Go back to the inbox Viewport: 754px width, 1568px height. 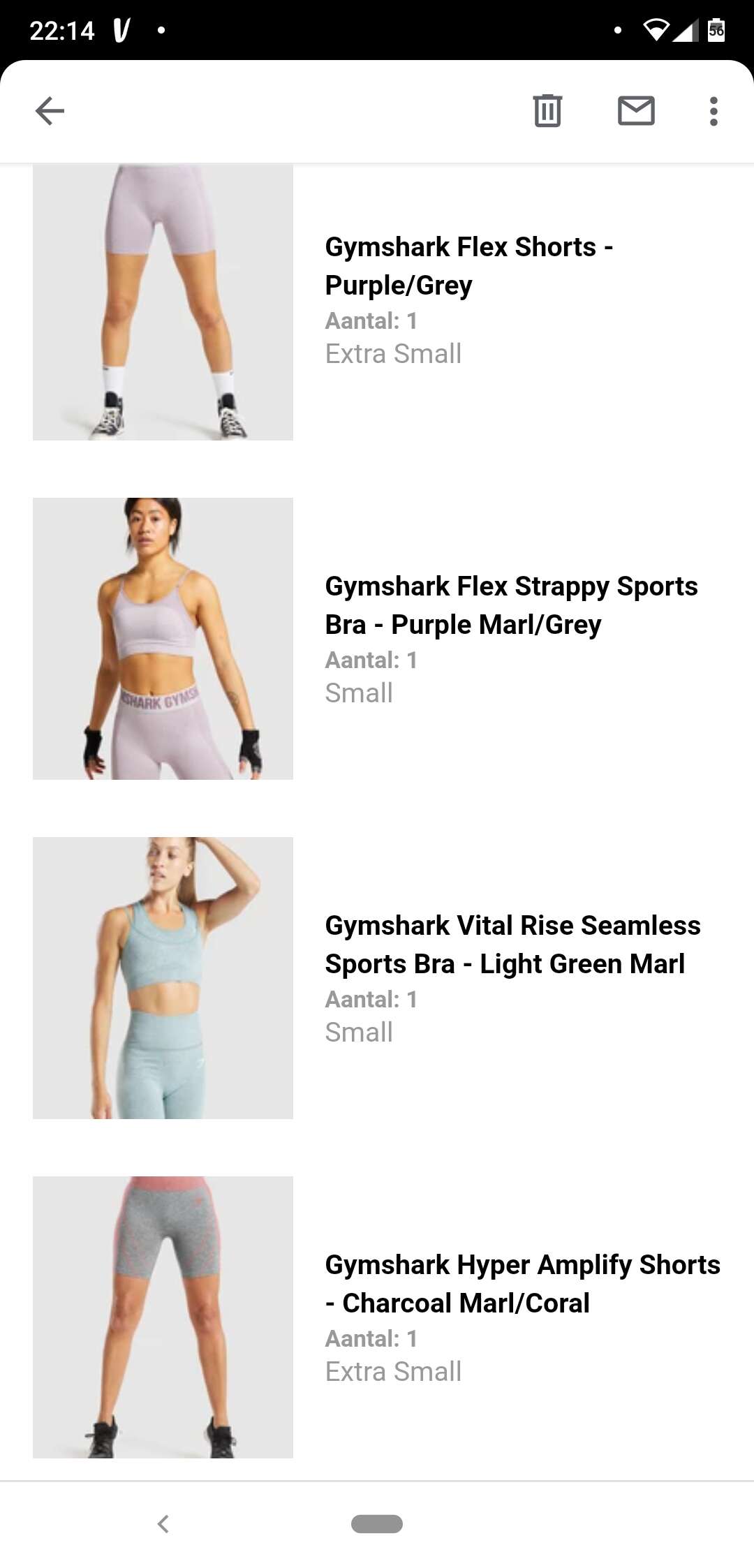[x=50, y=111]
